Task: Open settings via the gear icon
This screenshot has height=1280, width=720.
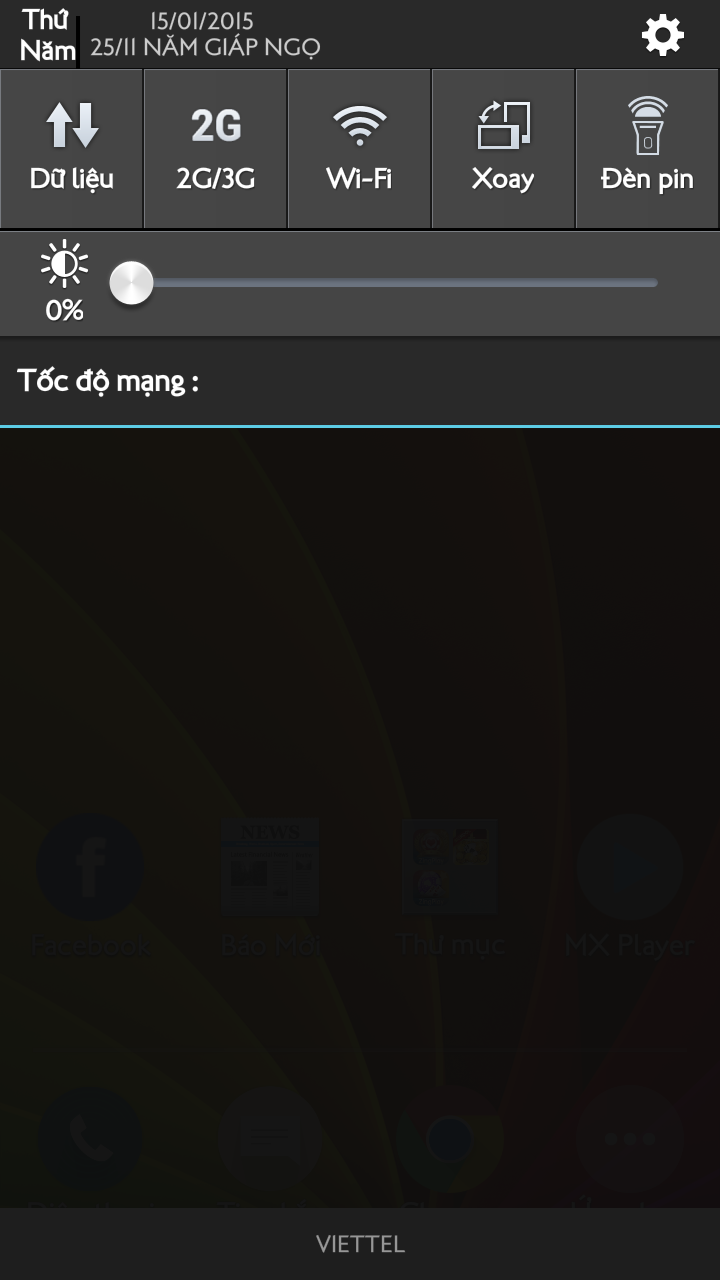Action: [x=662, y=35]
